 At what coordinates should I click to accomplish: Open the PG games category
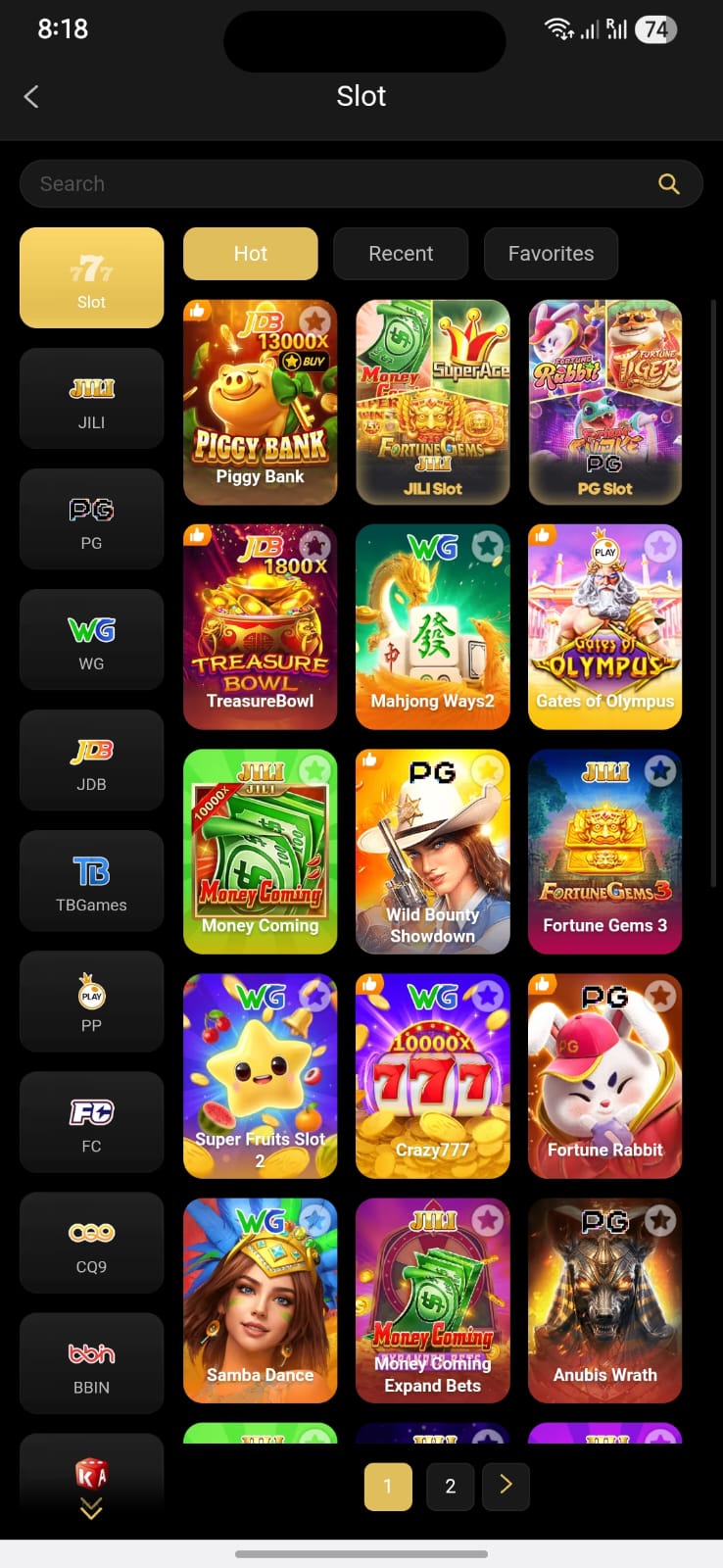[x=91, y=518]
